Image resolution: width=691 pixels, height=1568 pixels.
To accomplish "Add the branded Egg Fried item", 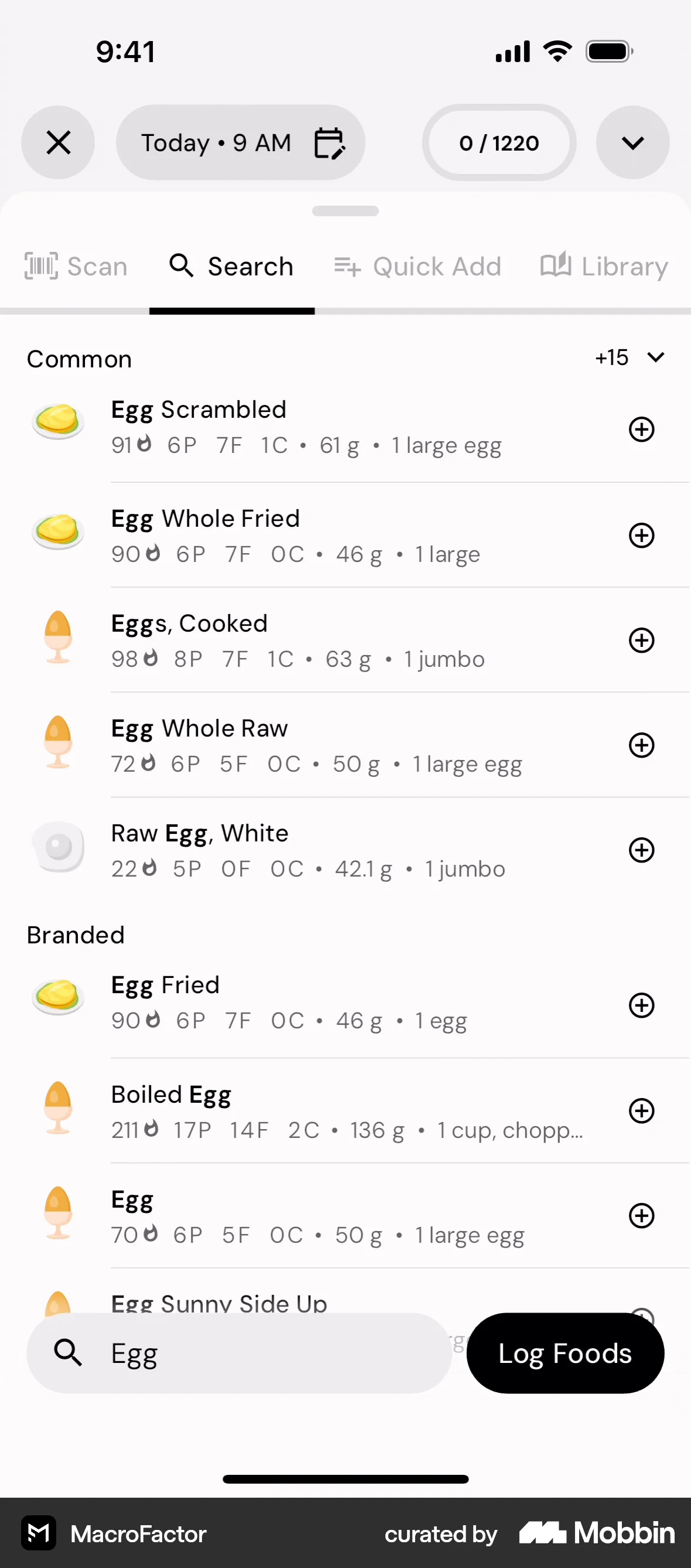I will [x=642, y=1006].
